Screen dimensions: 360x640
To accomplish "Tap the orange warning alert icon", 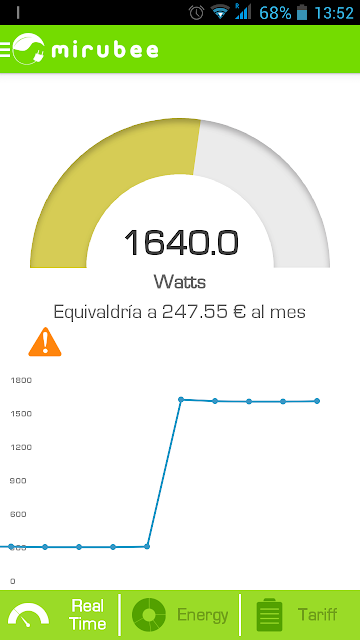I will [x=45, y=342].
